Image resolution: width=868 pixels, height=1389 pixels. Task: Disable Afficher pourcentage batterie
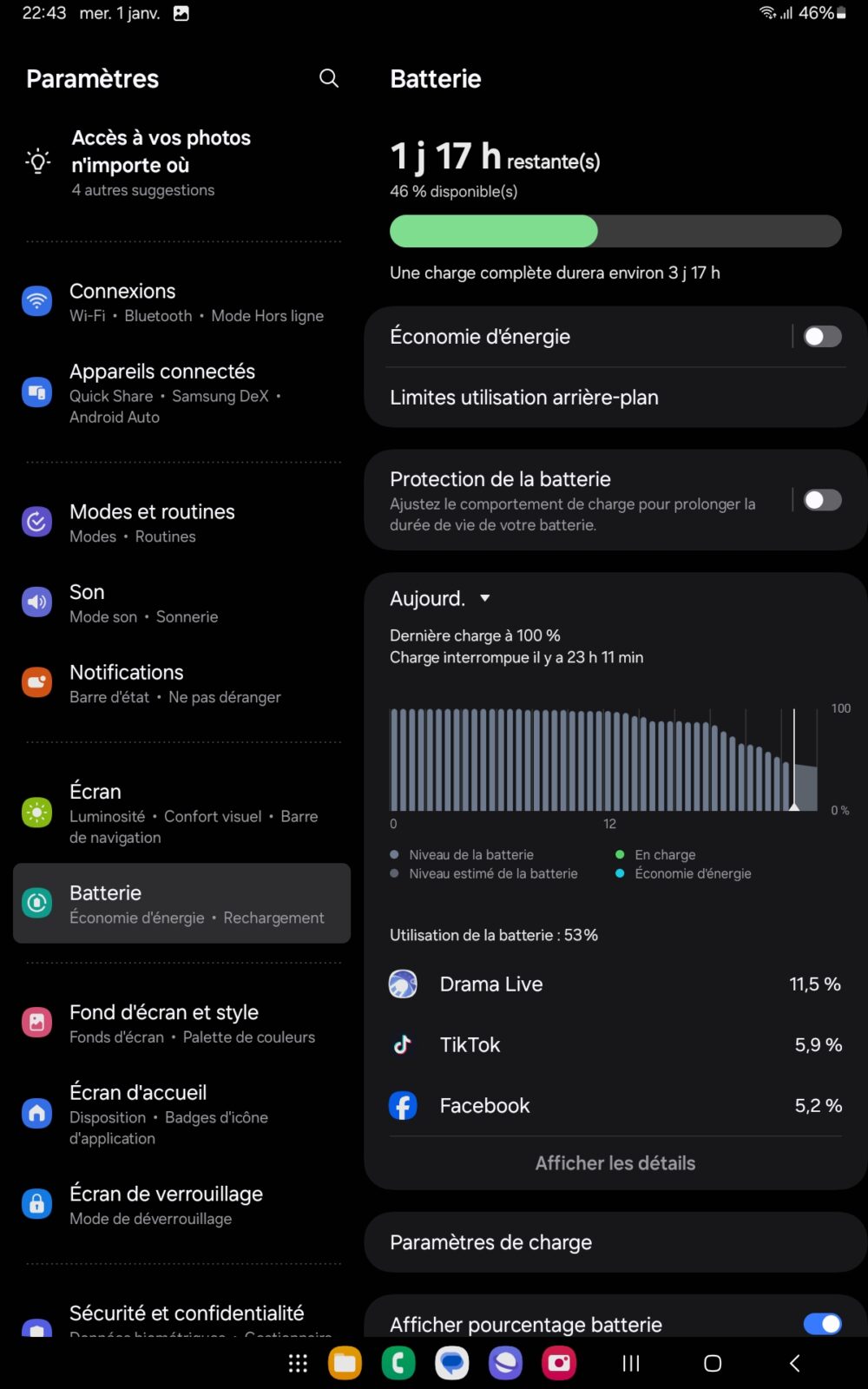pos(822,1324)
